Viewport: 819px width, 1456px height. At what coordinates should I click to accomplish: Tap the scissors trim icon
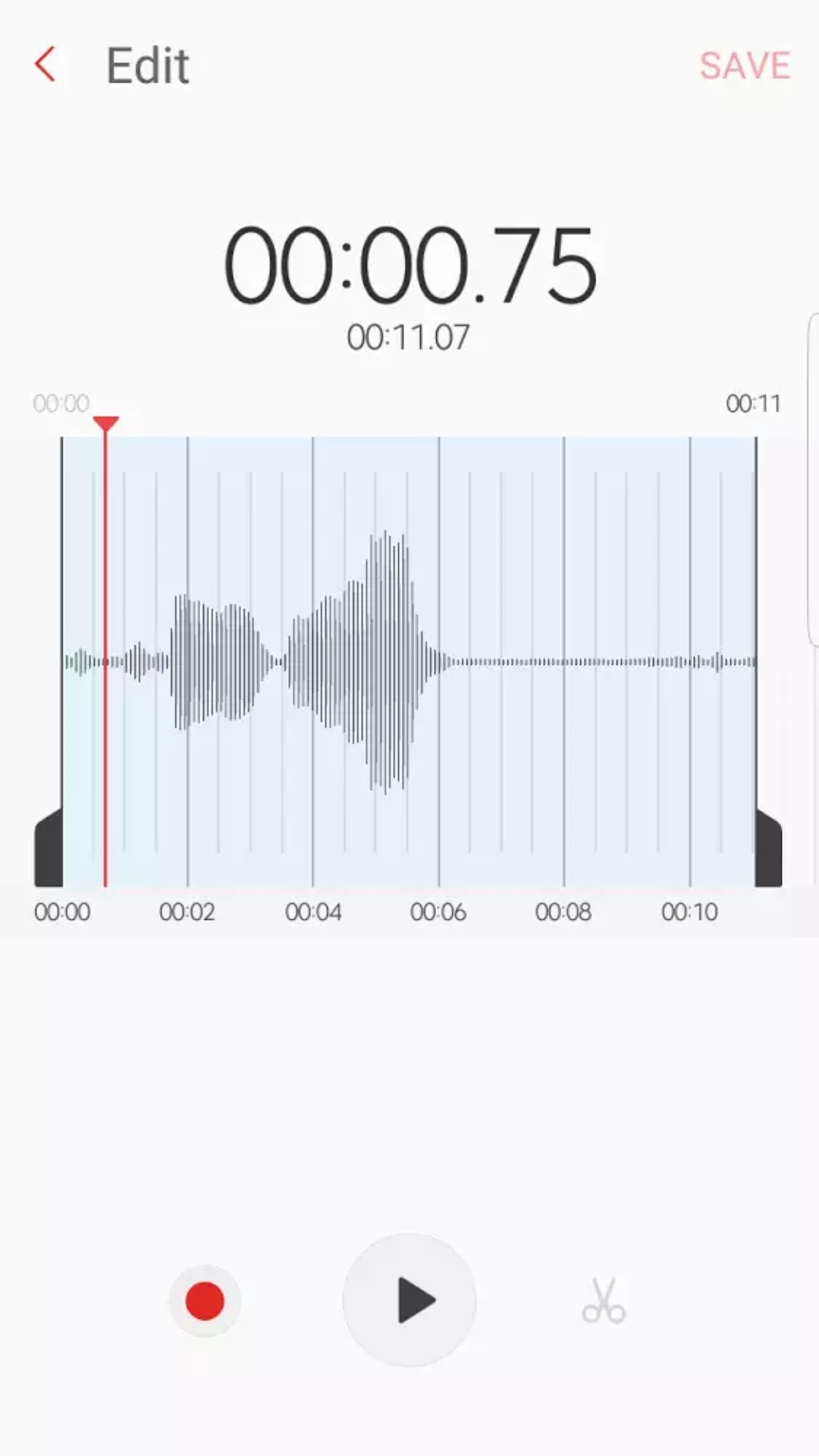click(604, 1301)
